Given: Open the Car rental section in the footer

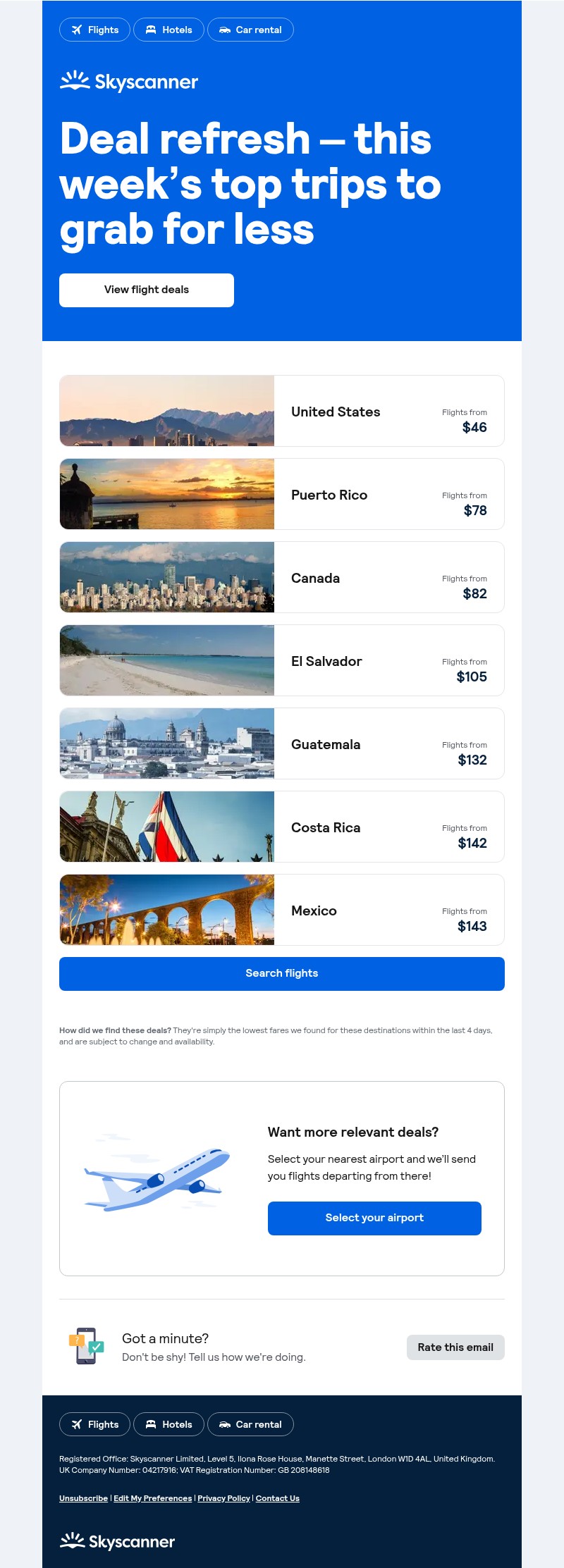Looking at the screenshot, I should (250, 1424).
